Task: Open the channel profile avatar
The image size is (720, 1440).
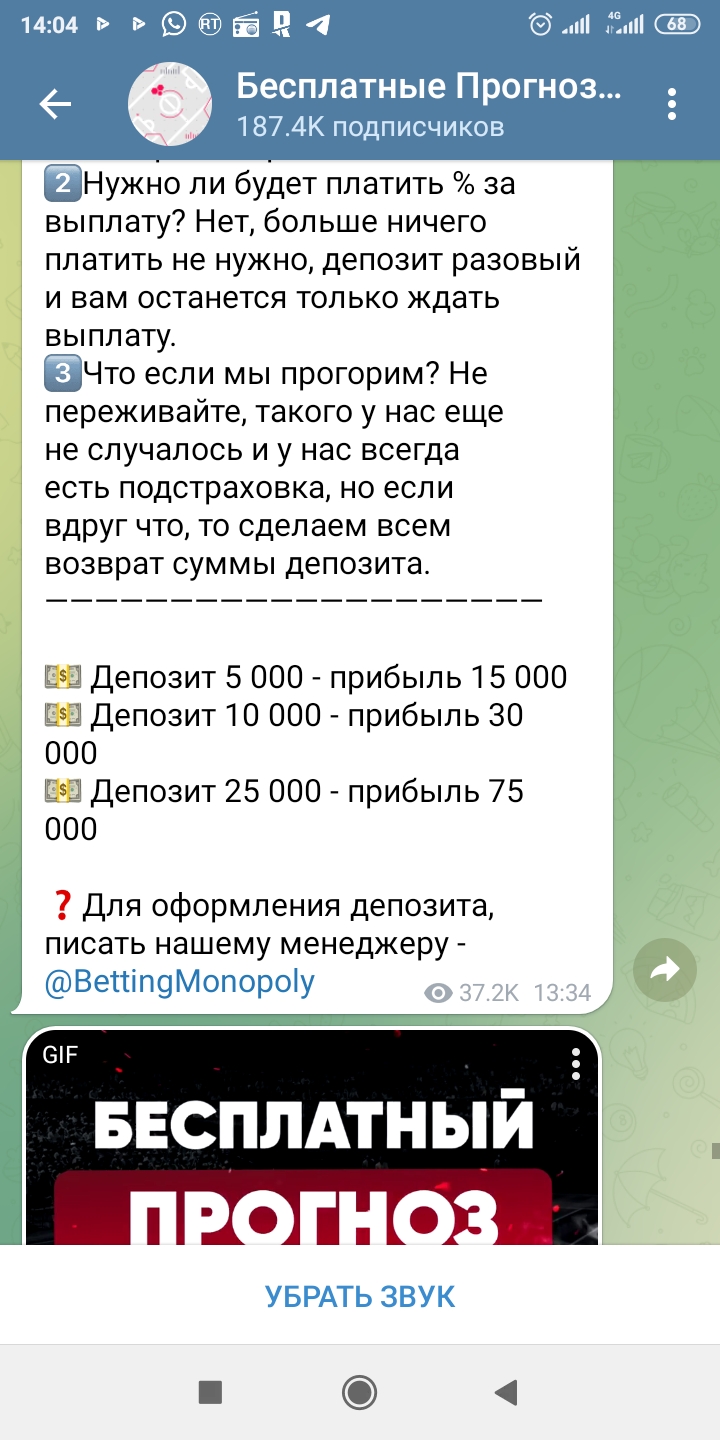Action: point(169,104)
